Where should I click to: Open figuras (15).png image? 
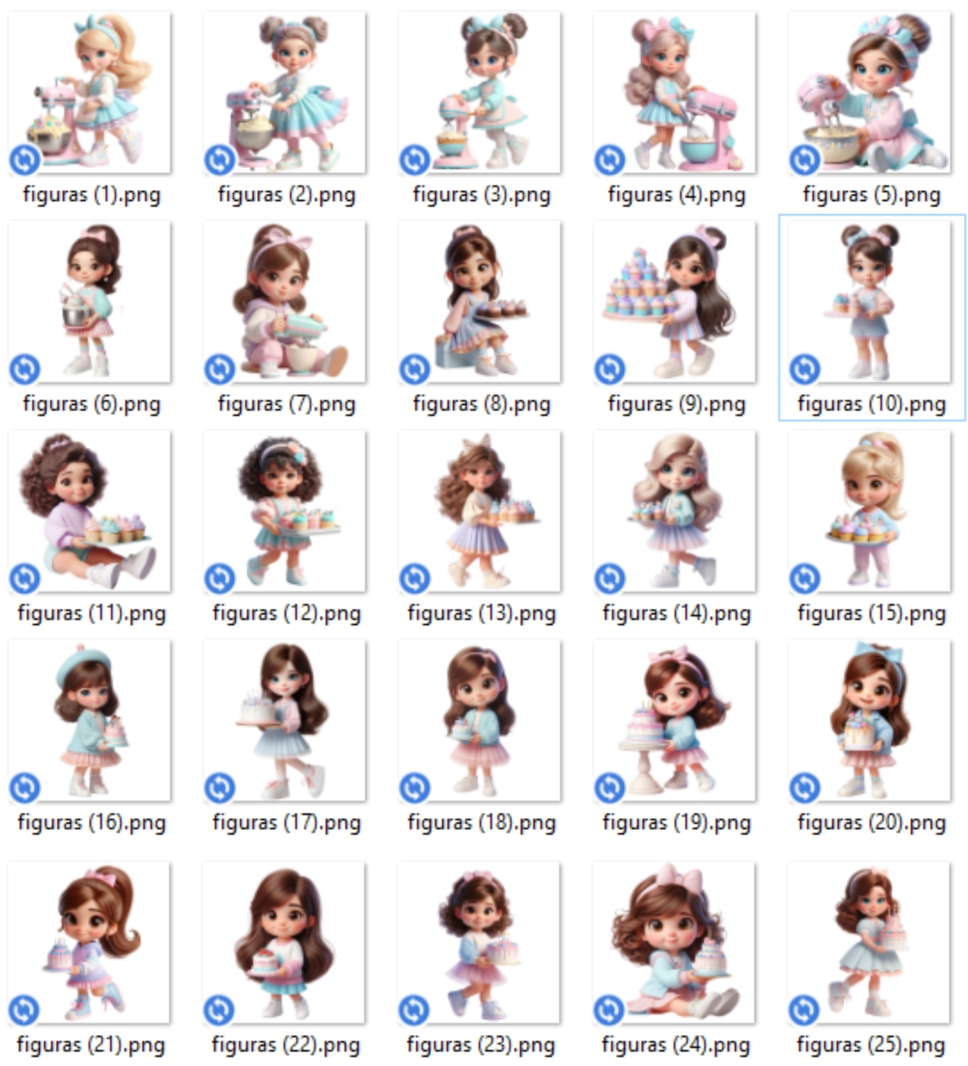870,511
